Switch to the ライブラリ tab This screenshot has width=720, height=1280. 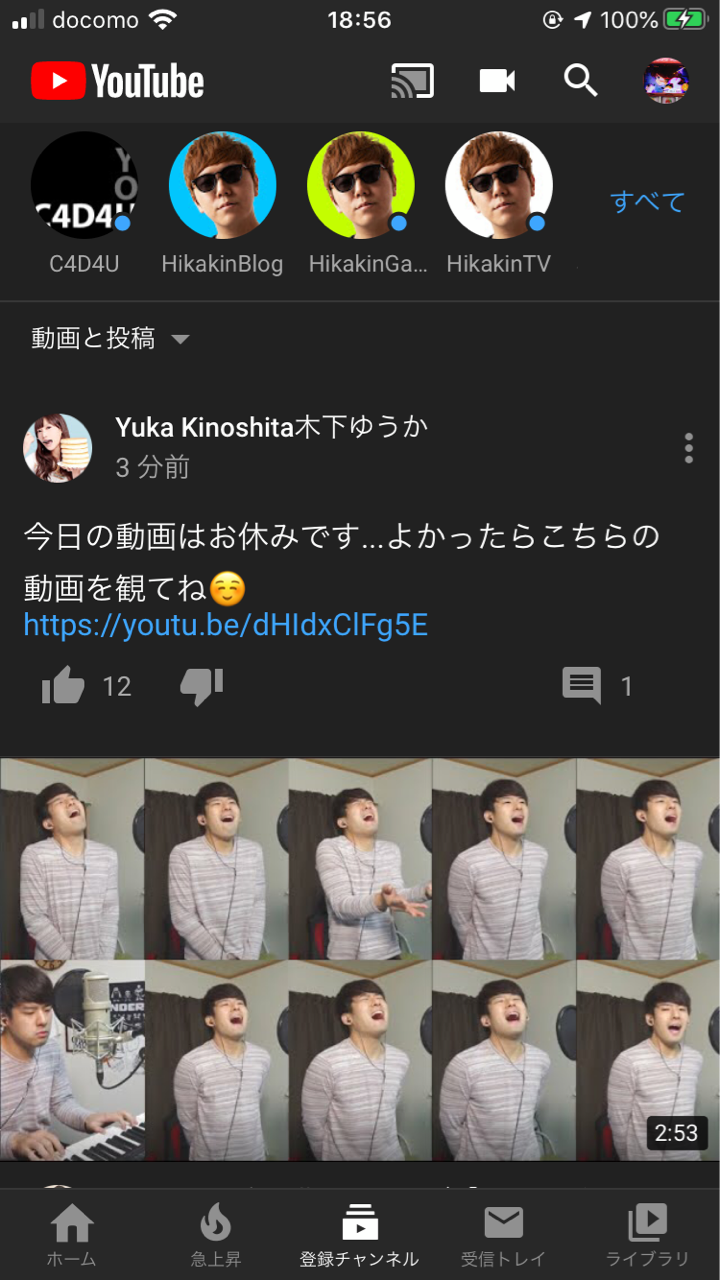[x=647, y=1234]
